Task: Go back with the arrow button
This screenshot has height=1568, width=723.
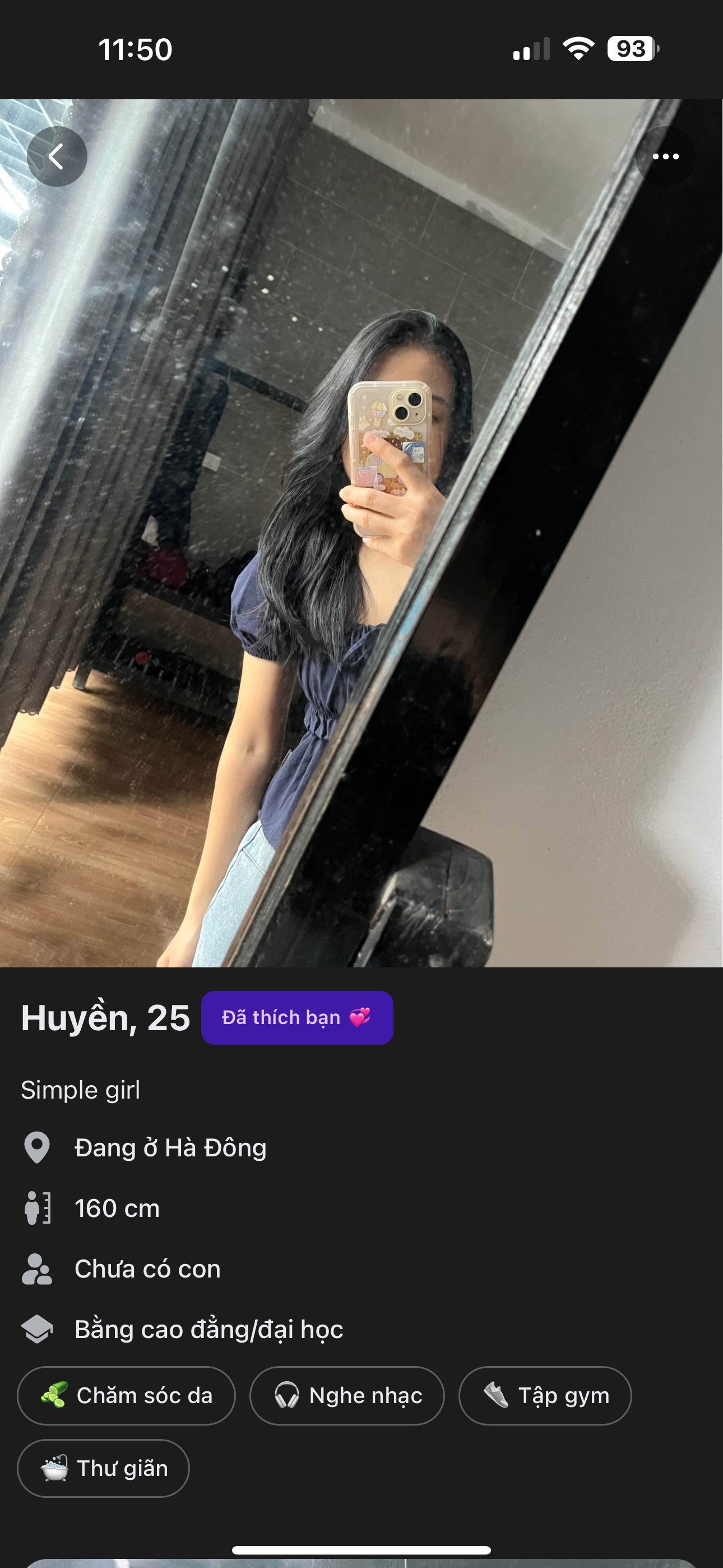Action: click(57, 156)
